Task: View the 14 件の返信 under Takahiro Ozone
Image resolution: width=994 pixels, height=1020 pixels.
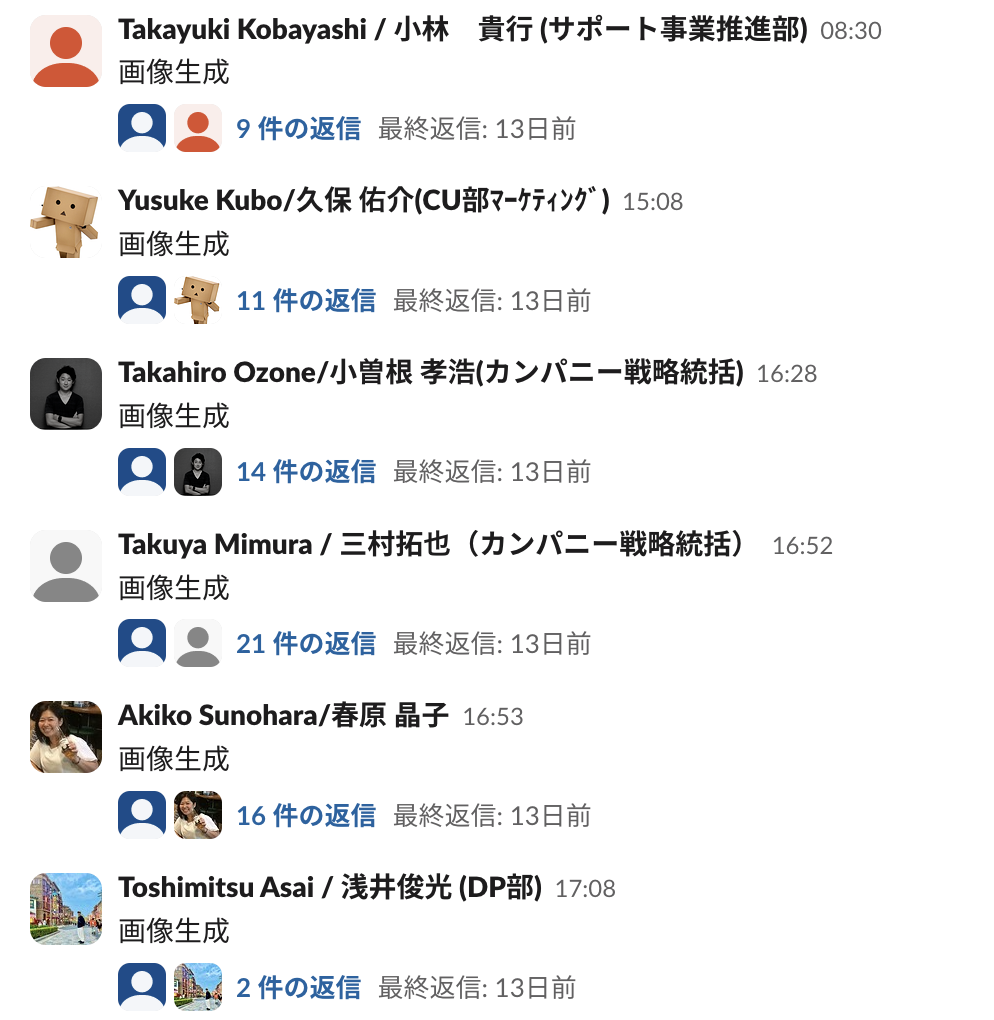Action: [x=306, y=472]
